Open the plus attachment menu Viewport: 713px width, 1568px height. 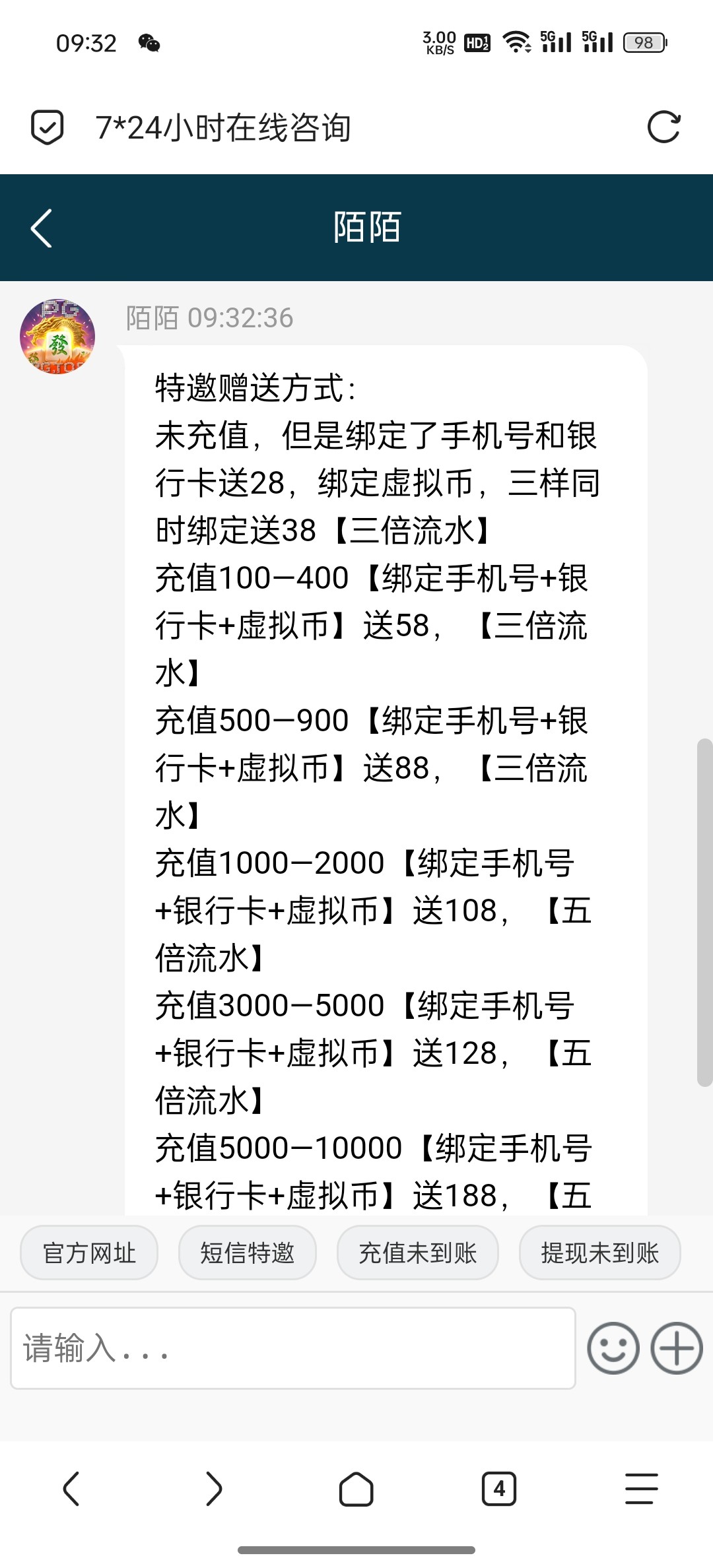click(677, 1348)
